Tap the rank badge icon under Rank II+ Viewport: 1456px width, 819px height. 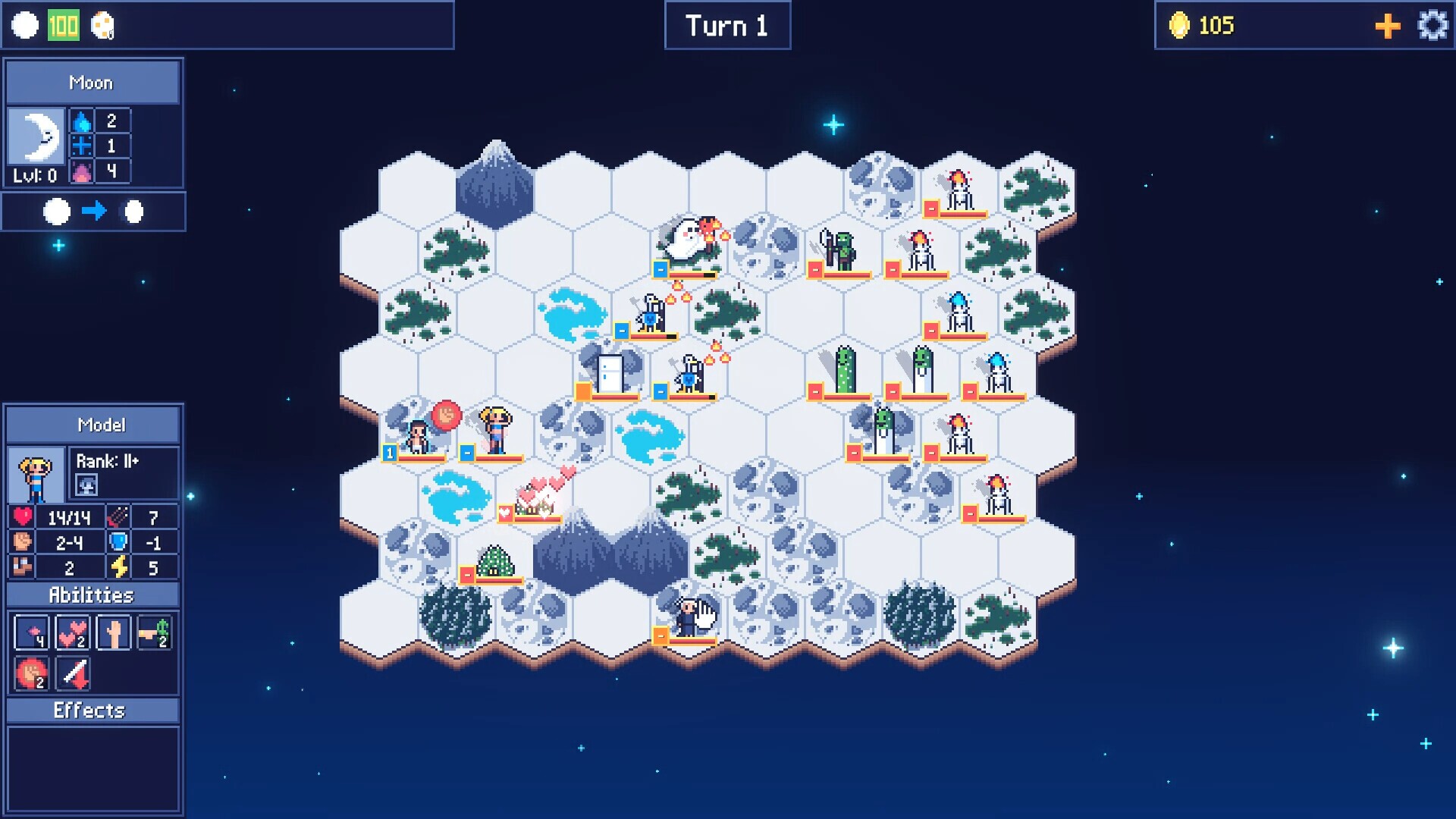click(86, 485)
